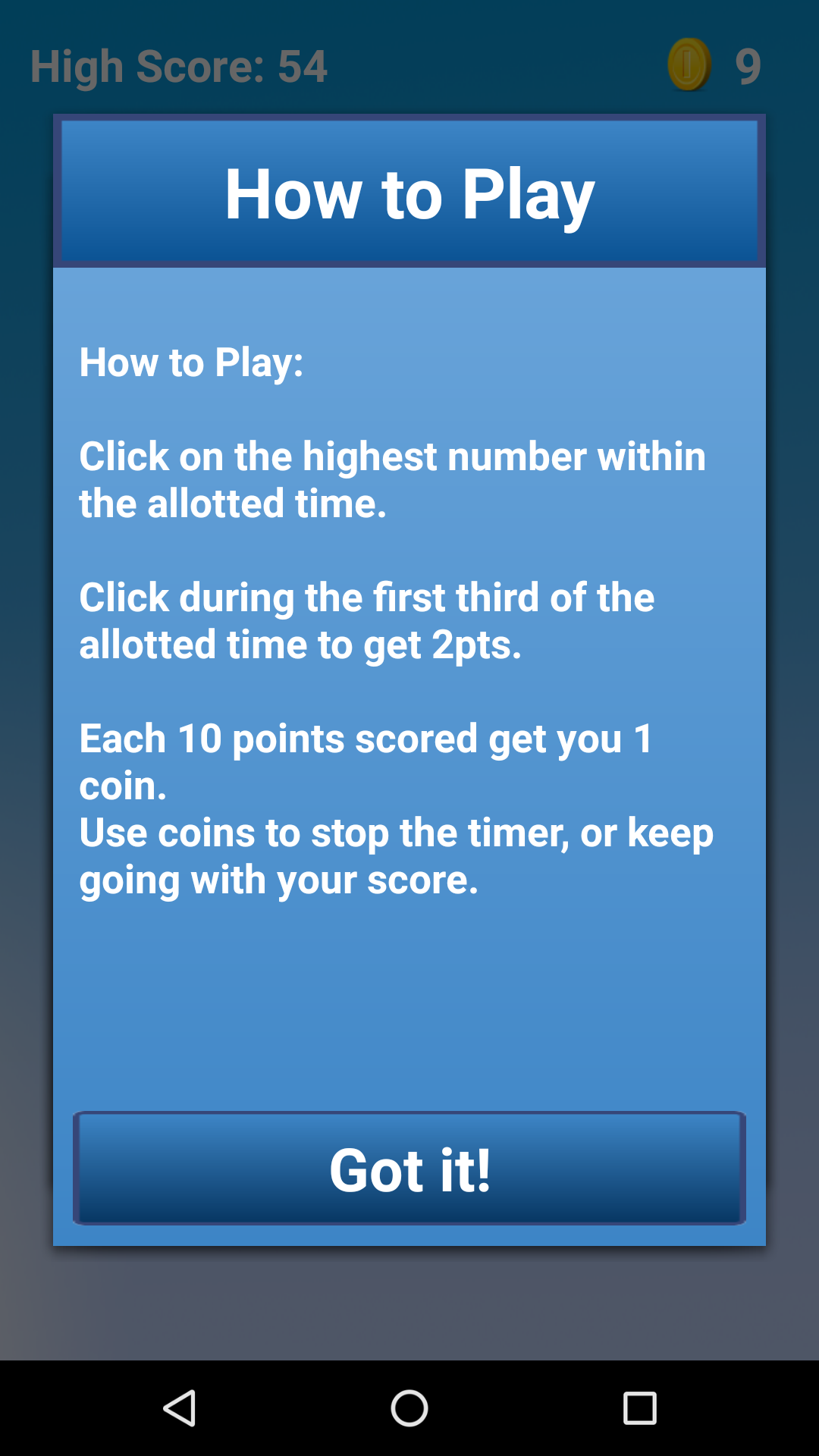Dismiss the instructions with Got it!

coord(409,1168)
